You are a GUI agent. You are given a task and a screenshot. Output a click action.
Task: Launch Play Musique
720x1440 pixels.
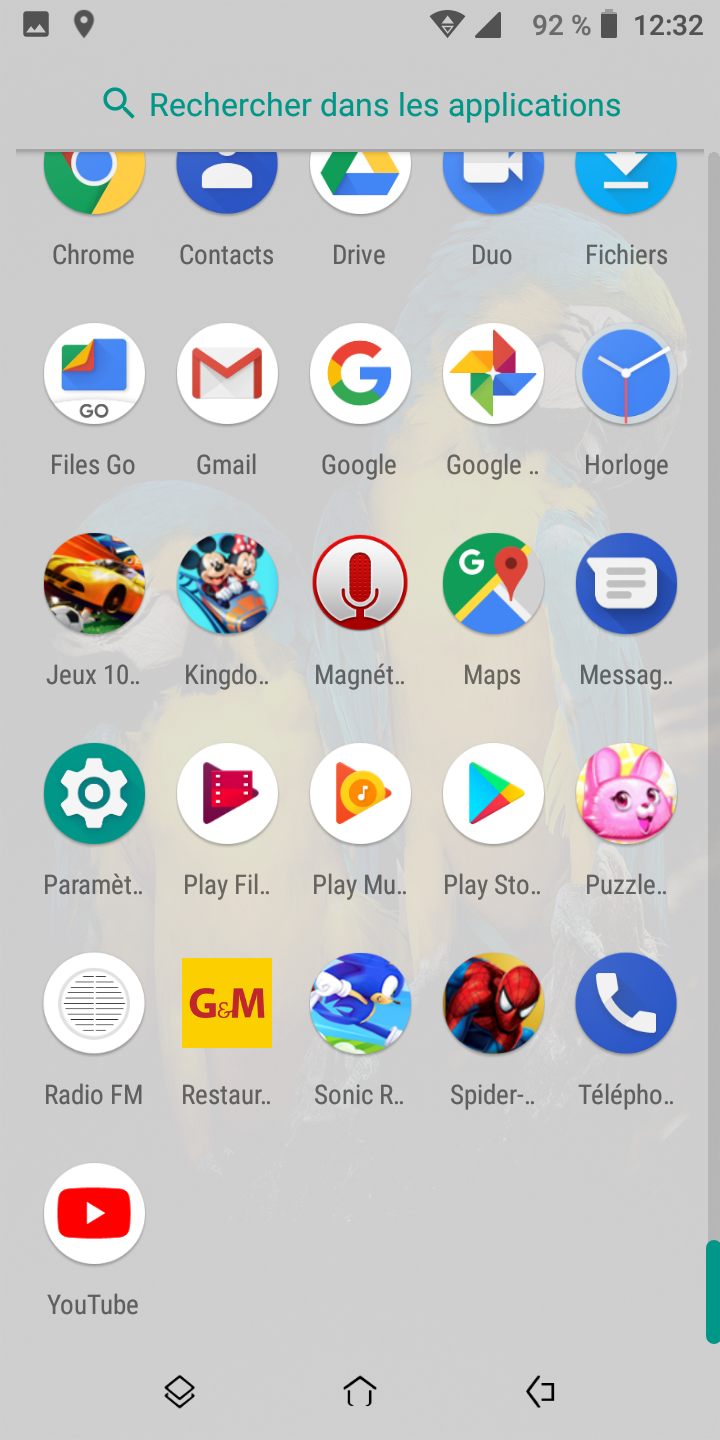(x=360, y=795)
